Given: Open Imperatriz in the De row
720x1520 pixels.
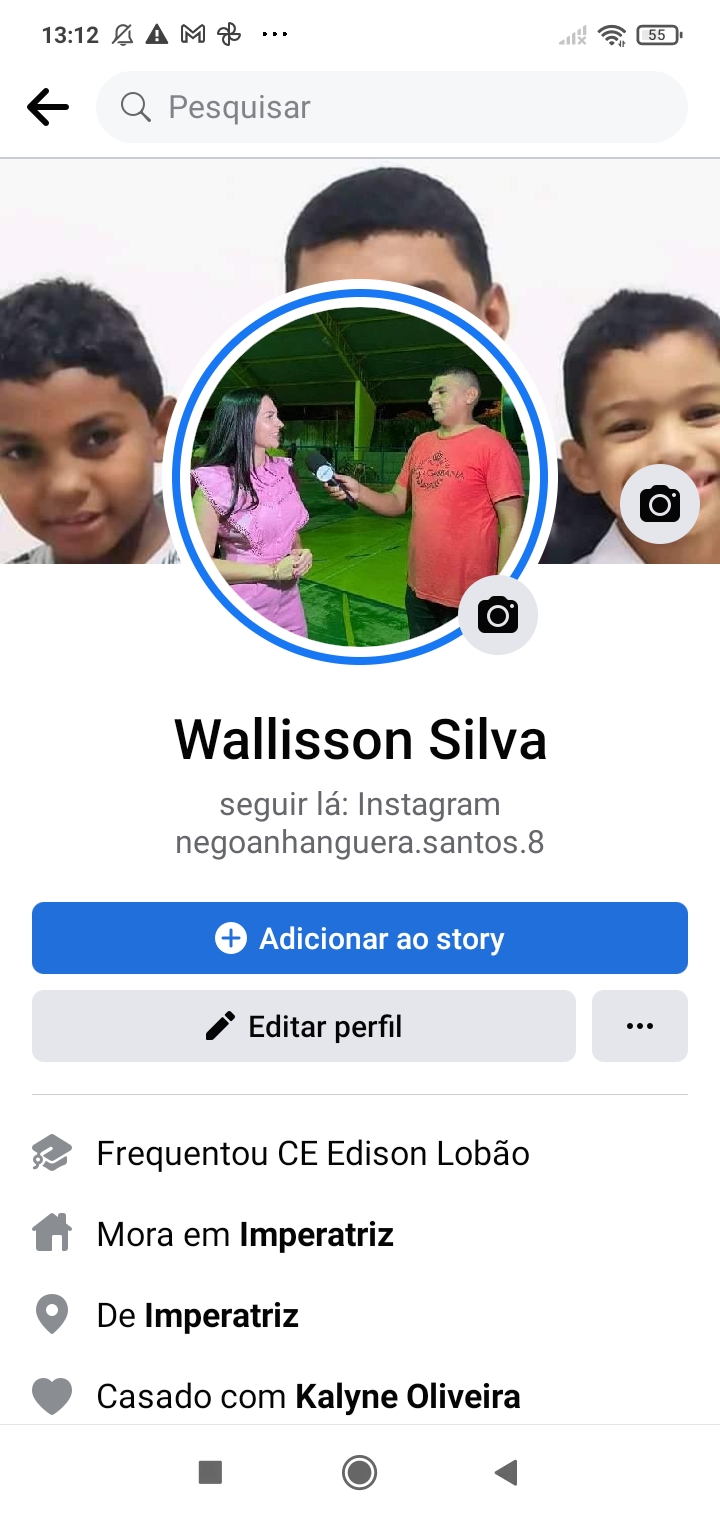Looking at the screenshot, I should pyautogui.click(x=221, y=1316).
